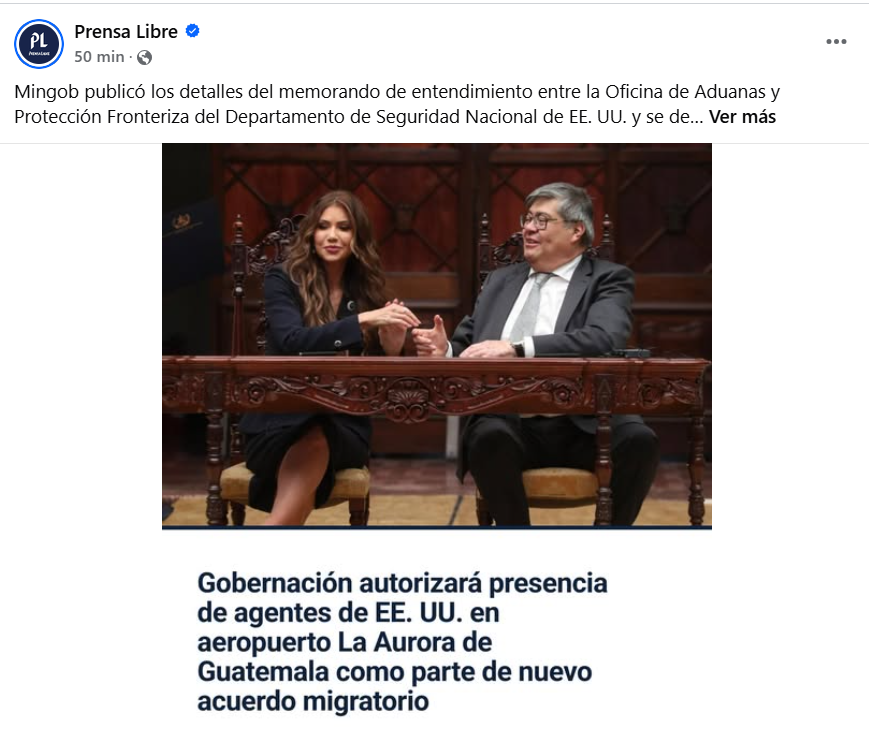Open the post's three-dot options menu

click(836, 42)
